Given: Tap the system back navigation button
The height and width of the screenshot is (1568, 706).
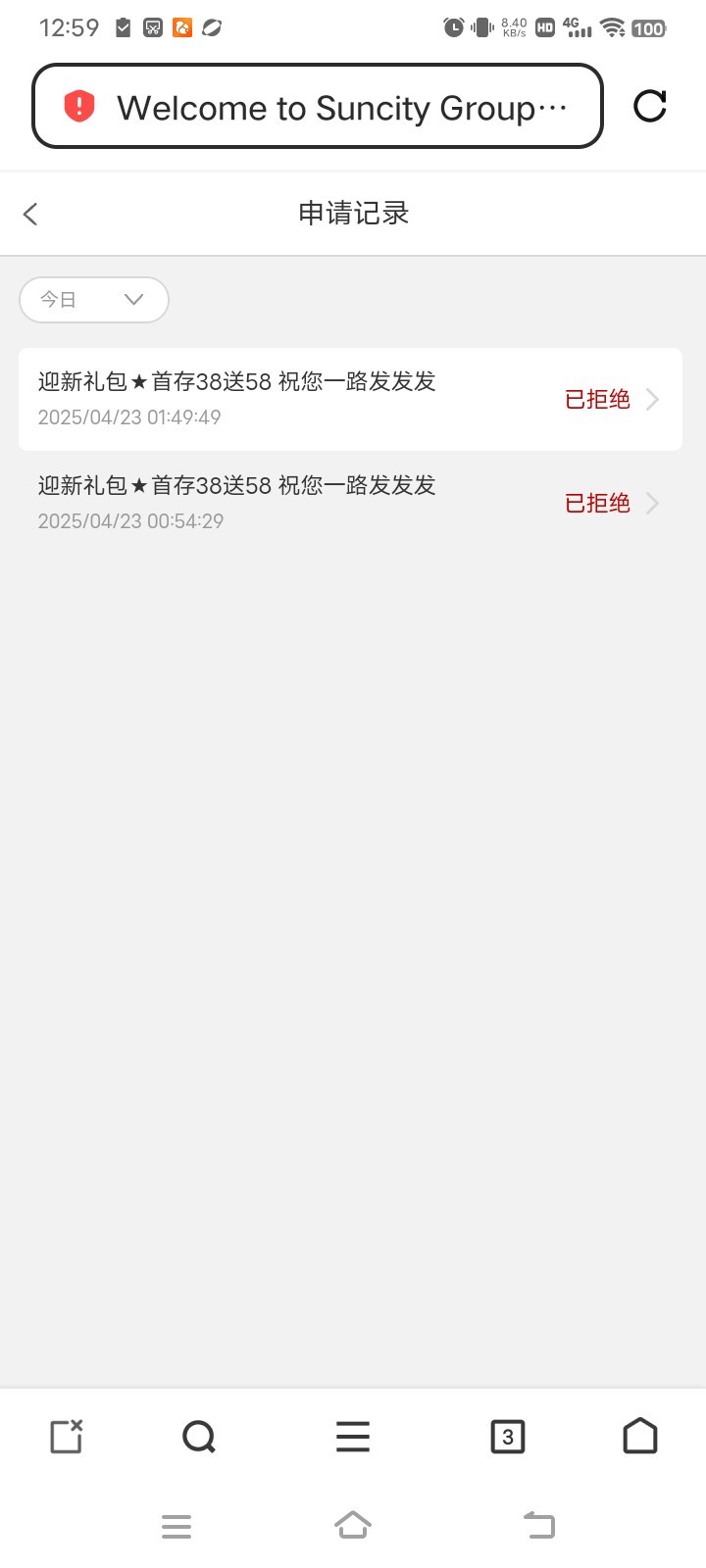Looking at the screenshot, I should point(538,1525).
